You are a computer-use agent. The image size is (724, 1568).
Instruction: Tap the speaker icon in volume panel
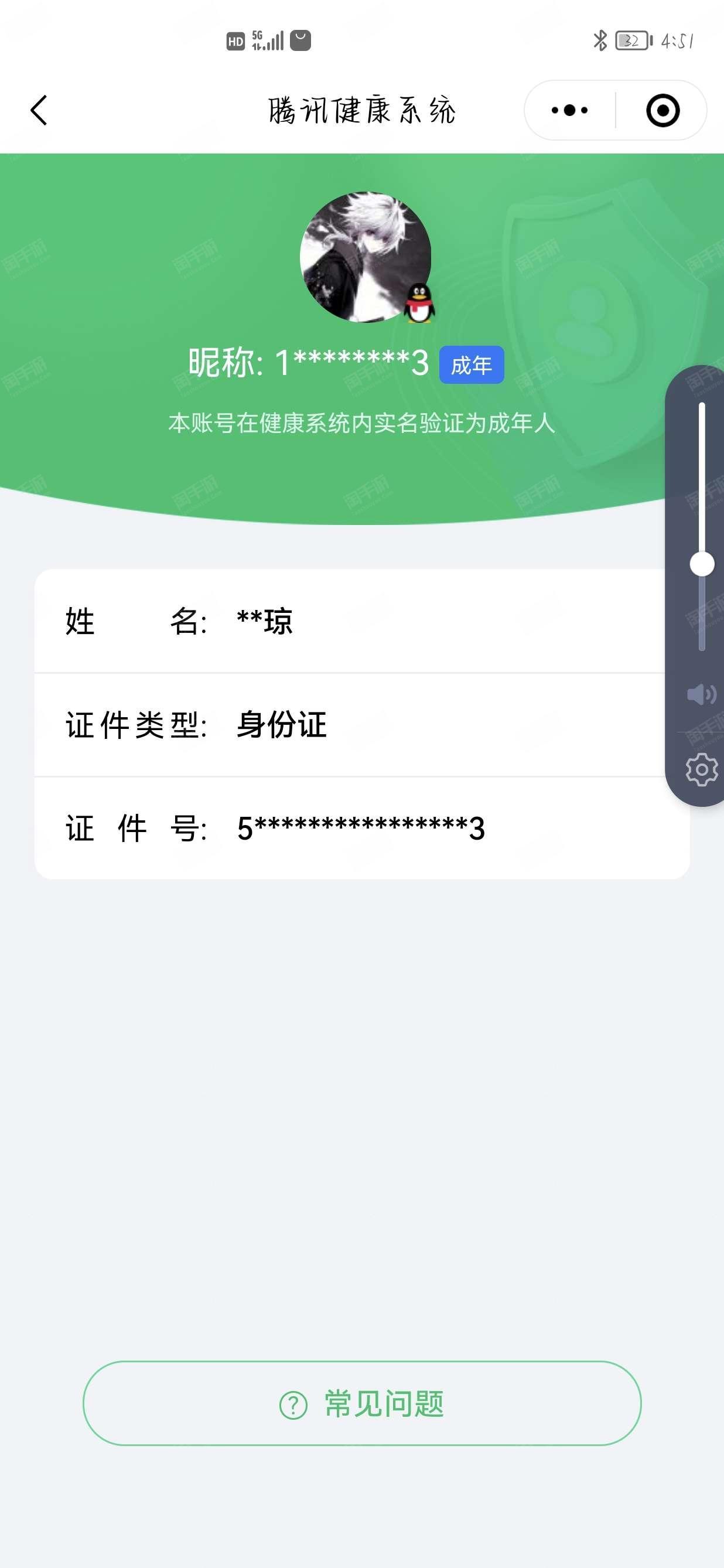tap(702, 694)
